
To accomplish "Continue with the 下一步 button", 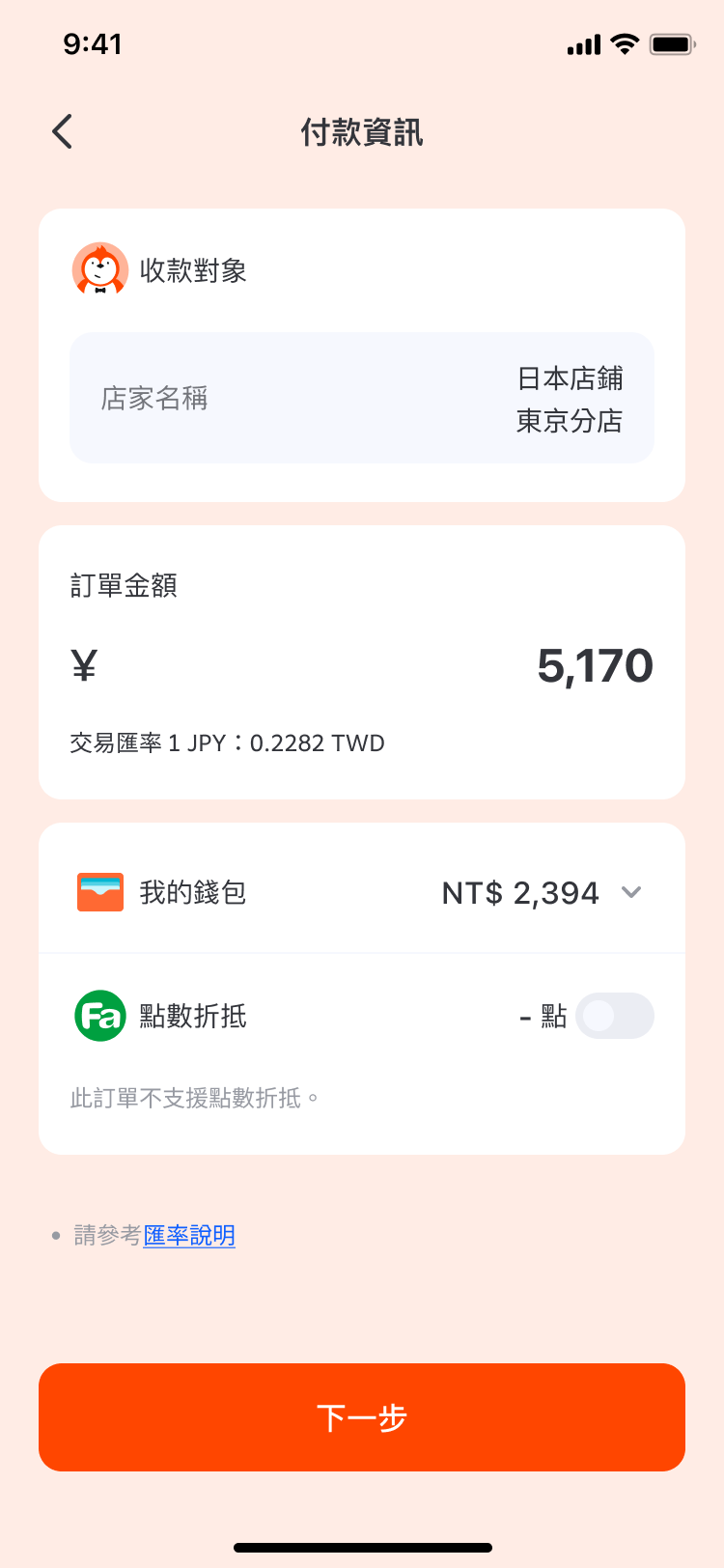I will (362, 1416).
